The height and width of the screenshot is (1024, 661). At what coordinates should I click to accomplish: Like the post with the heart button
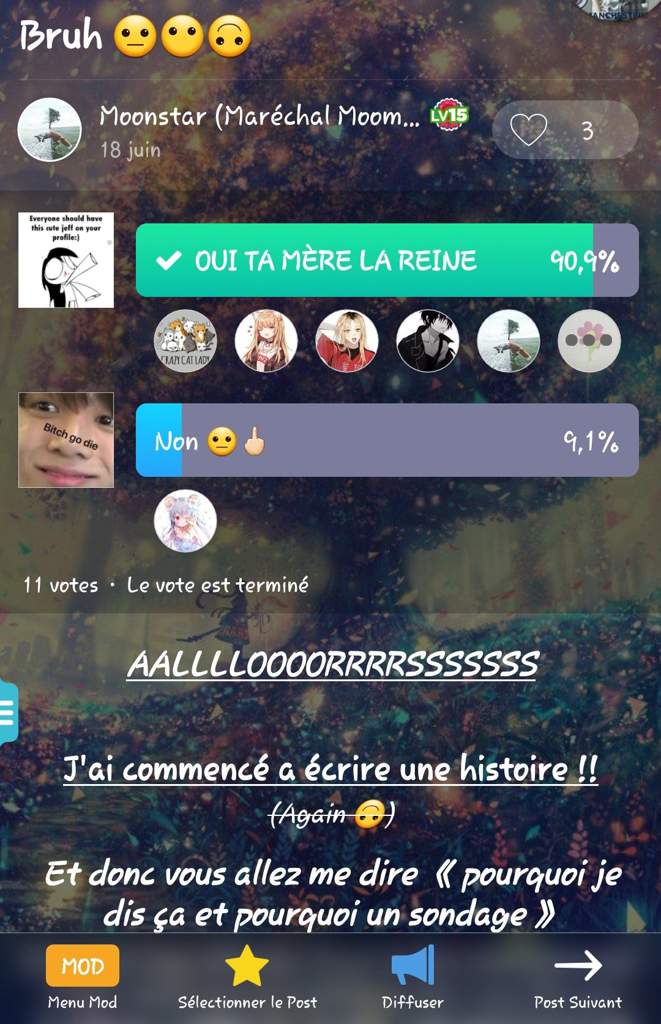(529, 130)
